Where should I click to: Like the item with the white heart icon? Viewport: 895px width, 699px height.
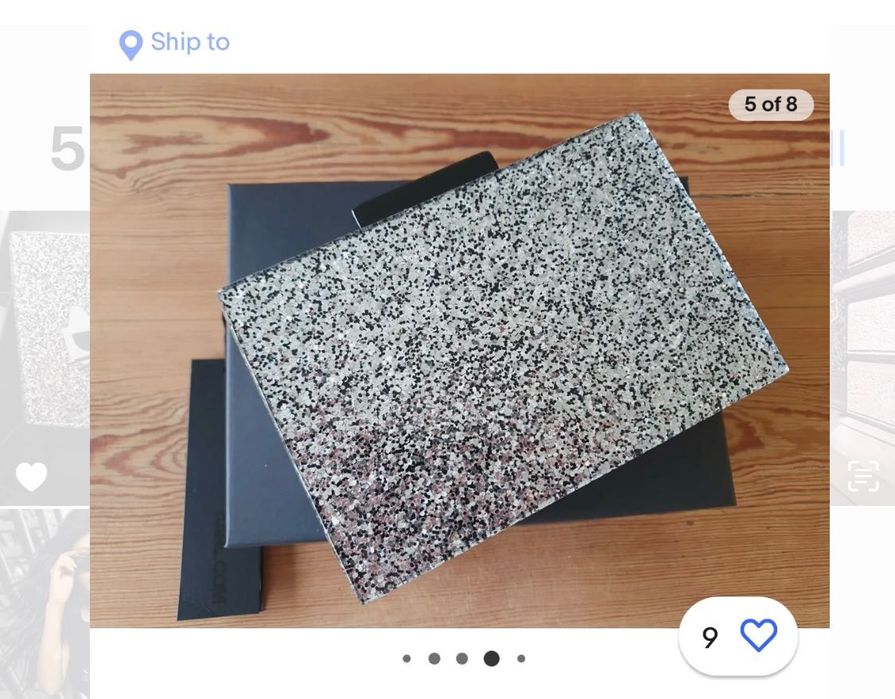[x=31, y=477]
